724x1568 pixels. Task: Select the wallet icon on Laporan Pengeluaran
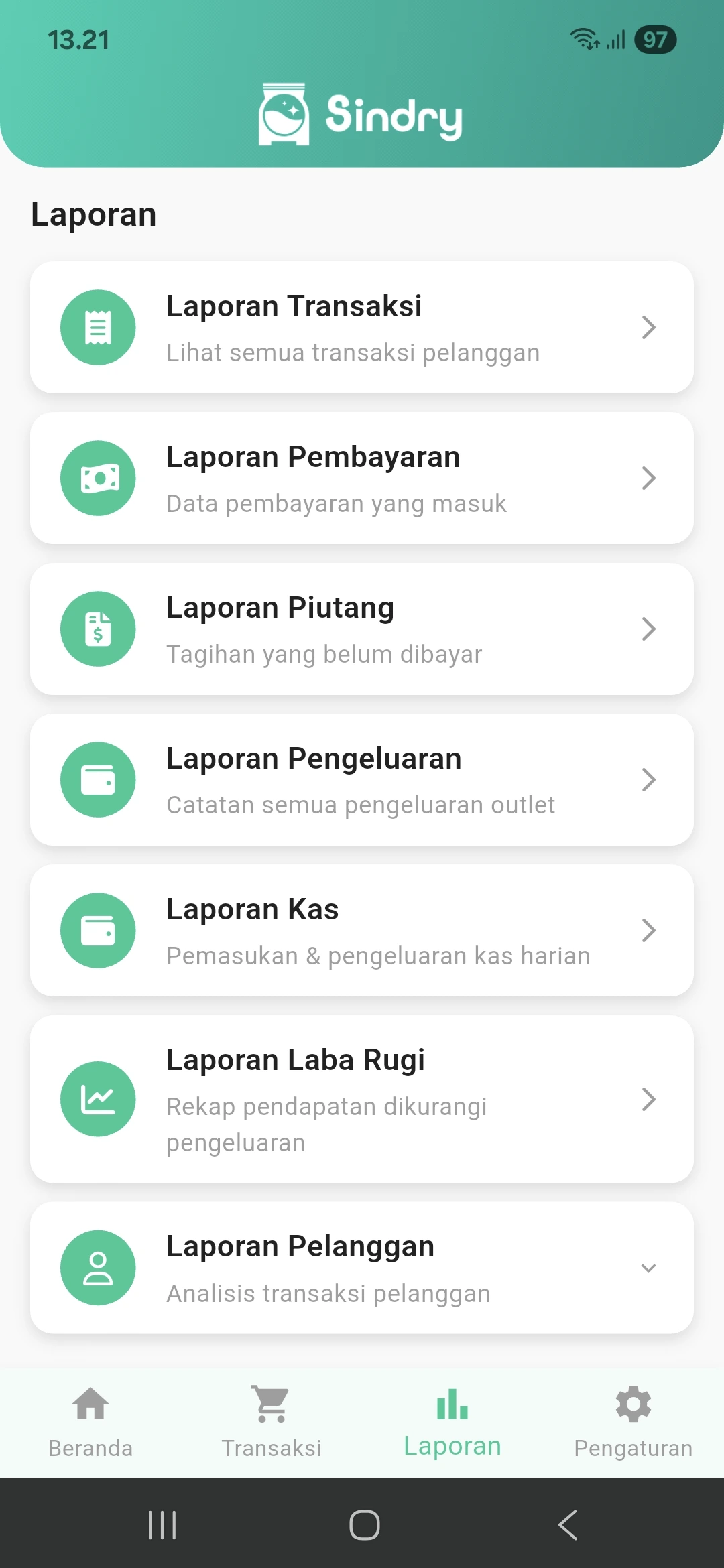98,779
